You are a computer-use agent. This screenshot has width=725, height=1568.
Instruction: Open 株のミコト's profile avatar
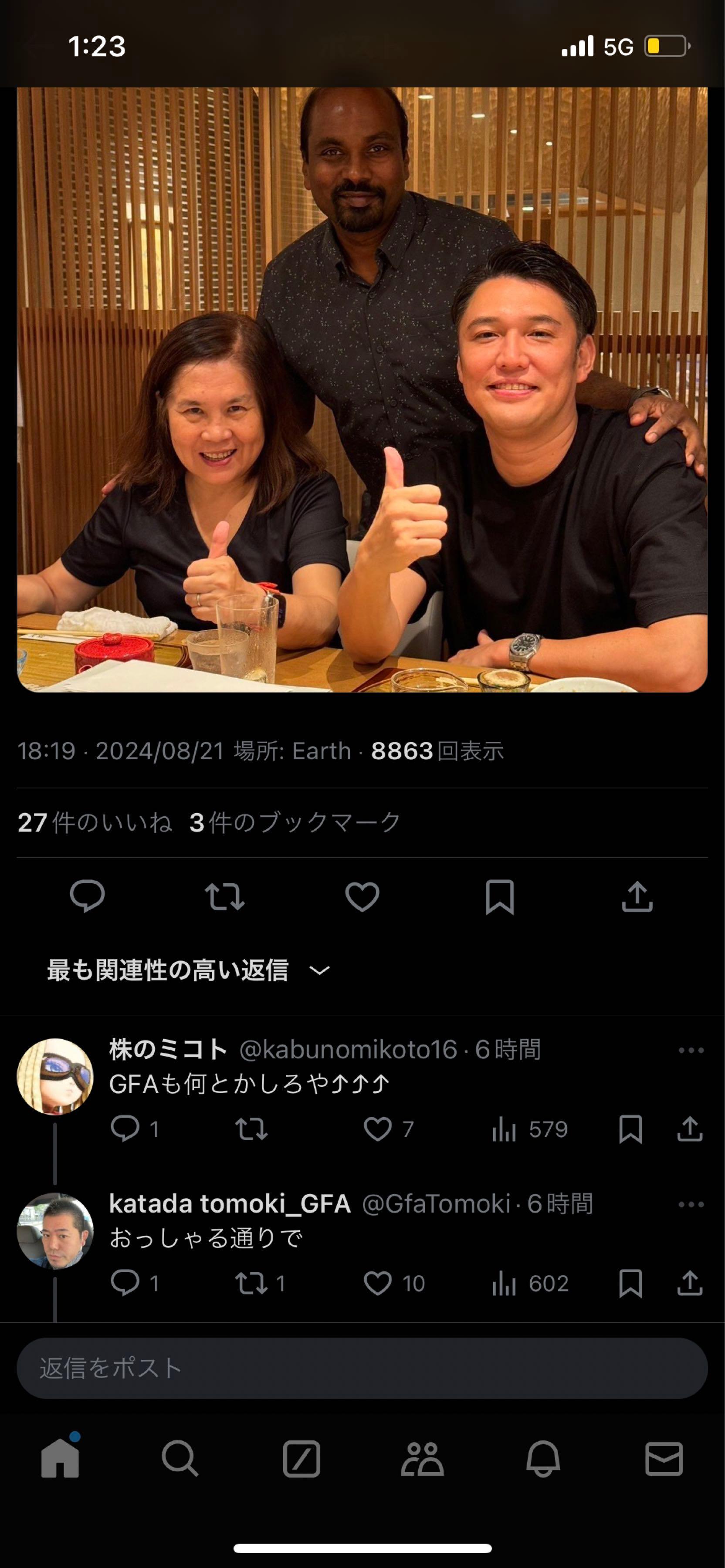coord(55,1076)
